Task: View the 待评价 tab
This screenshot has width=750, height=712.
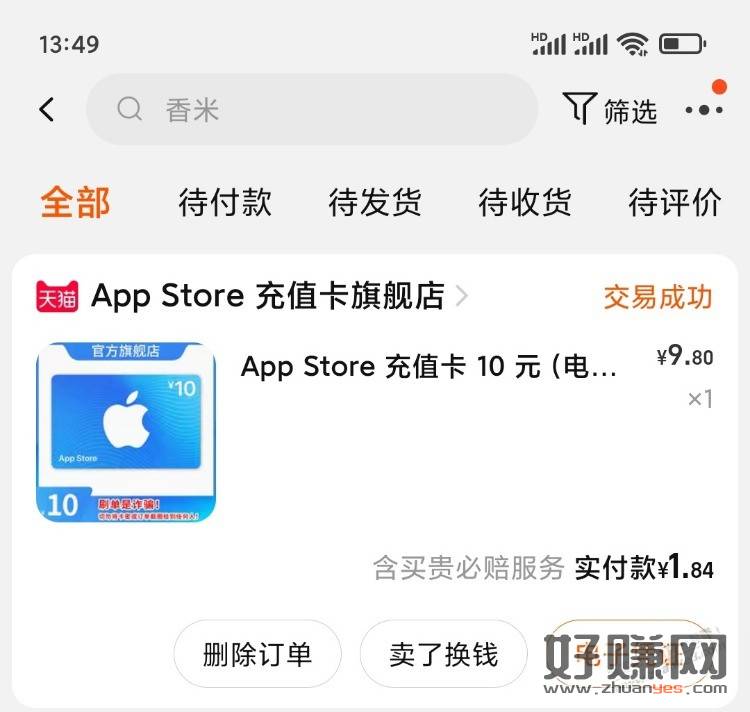Action: 675,202
